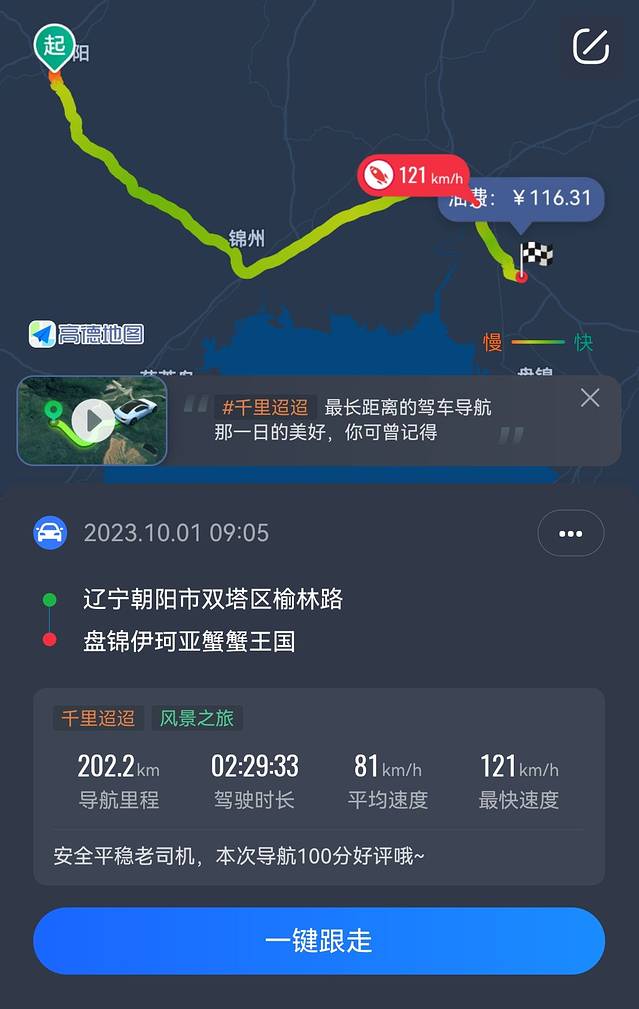Open the edit icon on the map
This screenshot has height=1009, width=639.
pos(590,46)
